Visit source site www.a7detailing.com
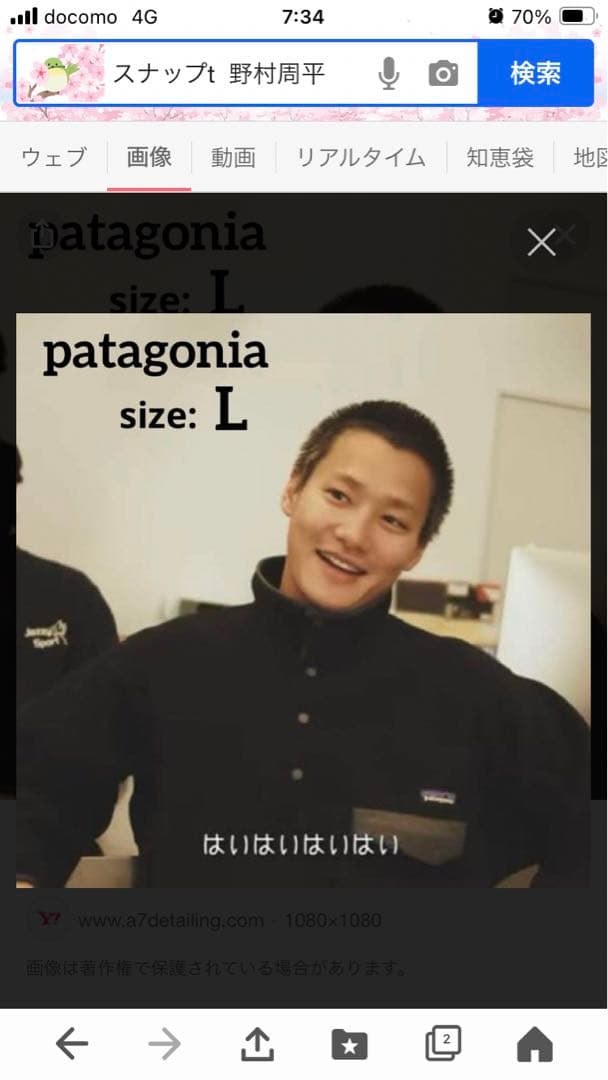This screenshot has height=1080, width=608. pos(170,920)
